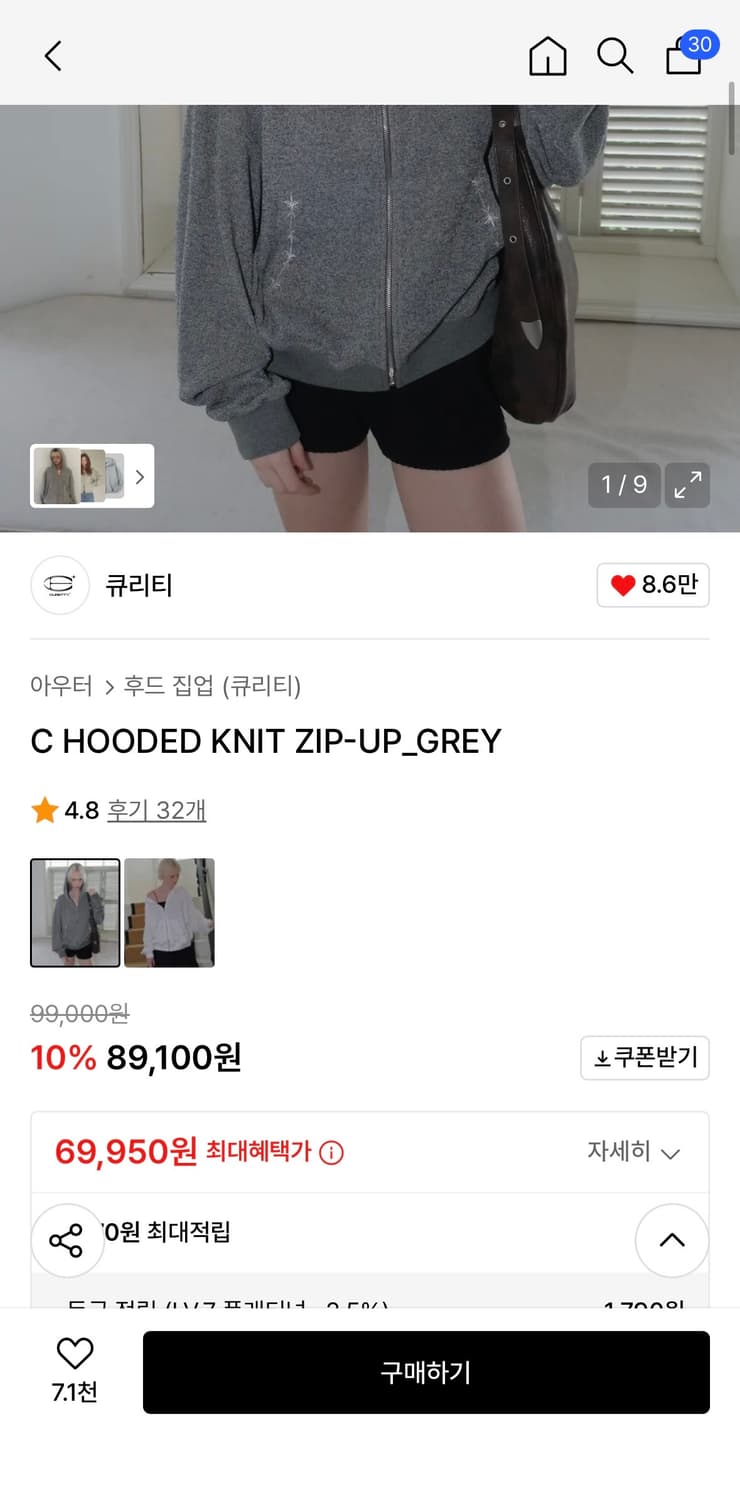
Task: Tap the 구매하기 purchase button
Action: click(x=427, y=1372)
